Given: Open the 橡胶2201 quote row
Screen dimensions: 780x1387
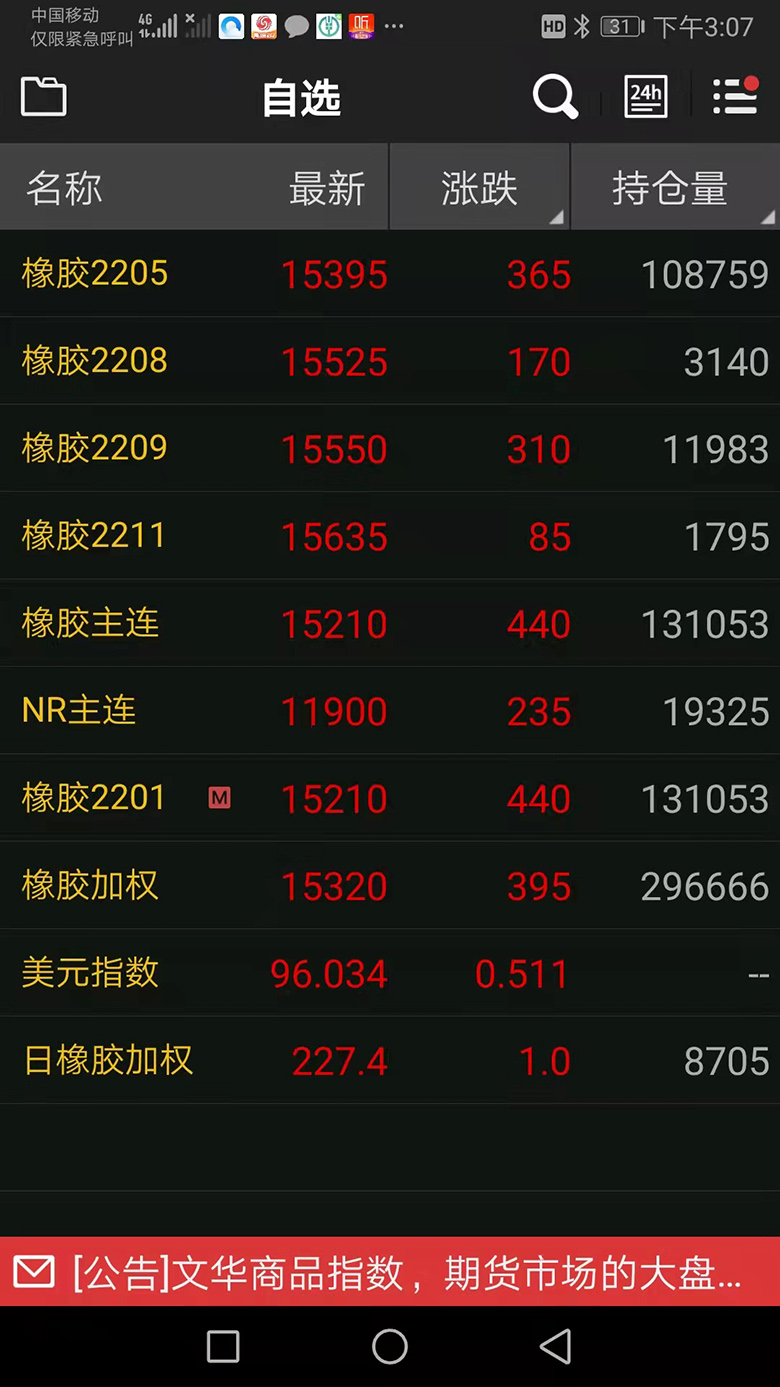Looking at the screenshot, I should click(x=390, y=798).
